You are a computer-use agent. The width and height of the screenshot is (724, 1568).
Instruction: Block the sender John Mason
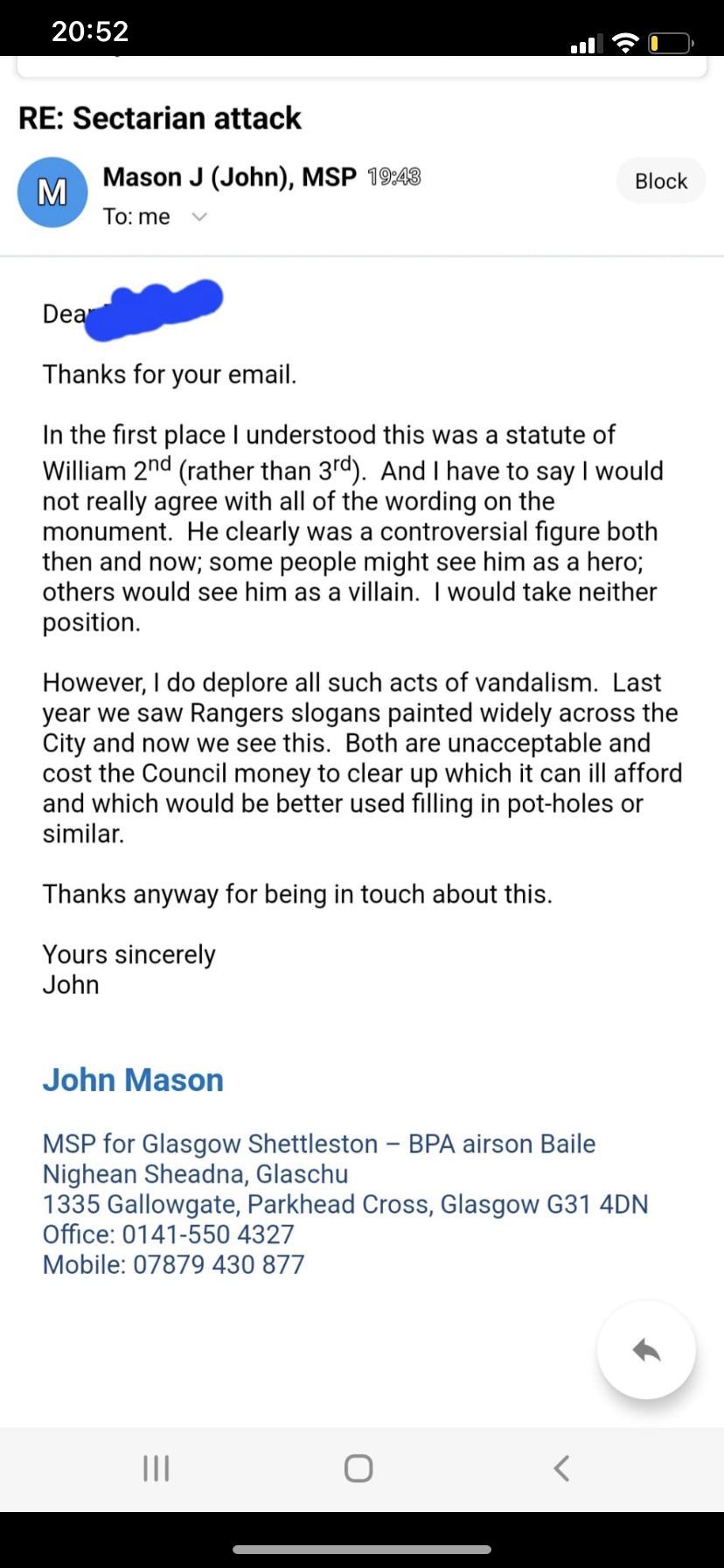pyautogui.click(x=660, y=181)
